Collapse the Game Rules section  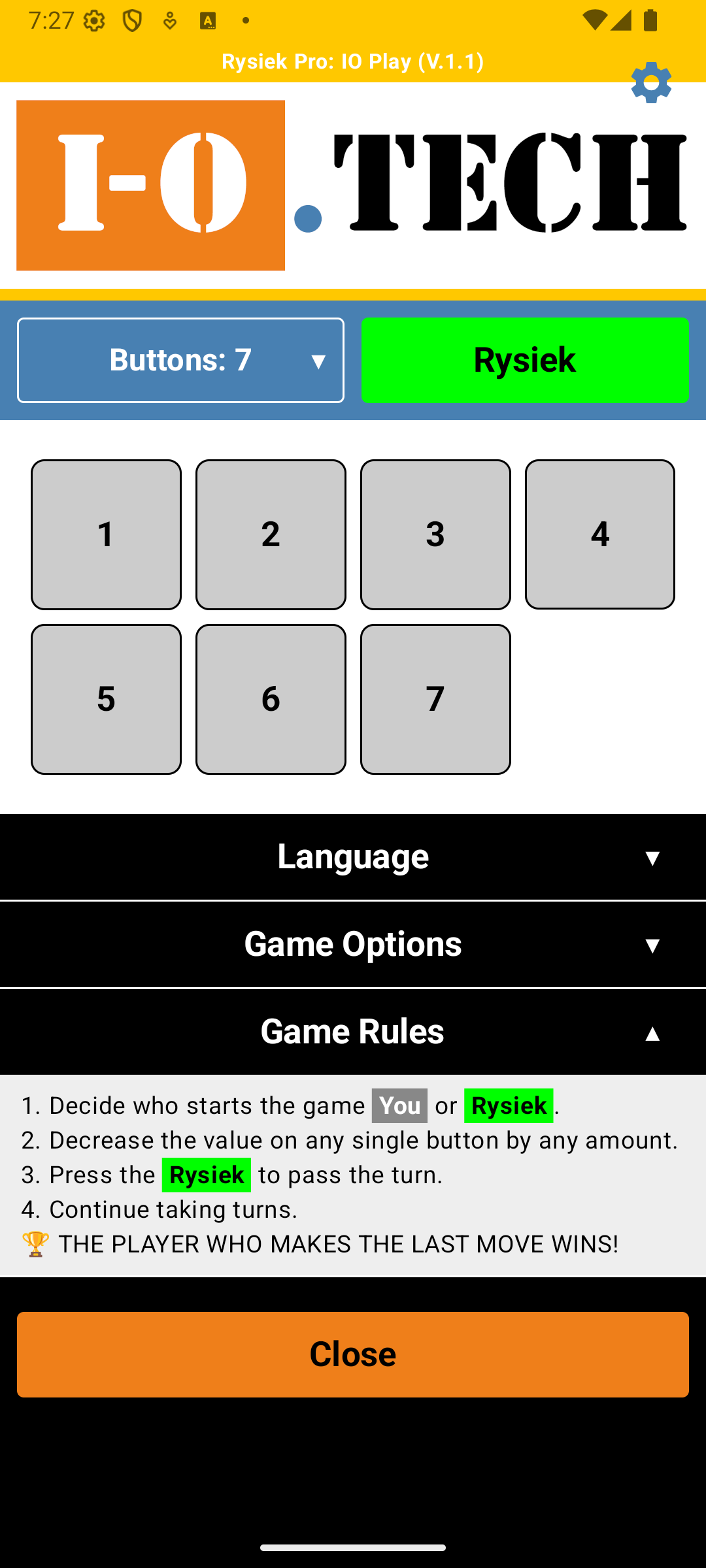[x=353, y=1032]
